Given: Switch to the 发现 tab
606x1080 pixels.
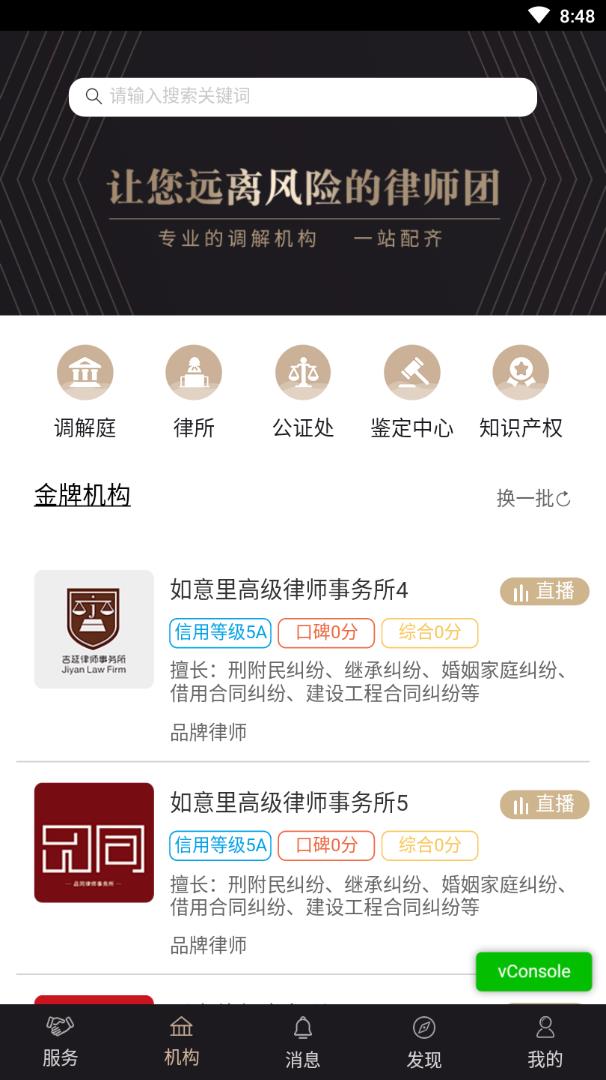Looking at the screenshot, I should 424,1042.
